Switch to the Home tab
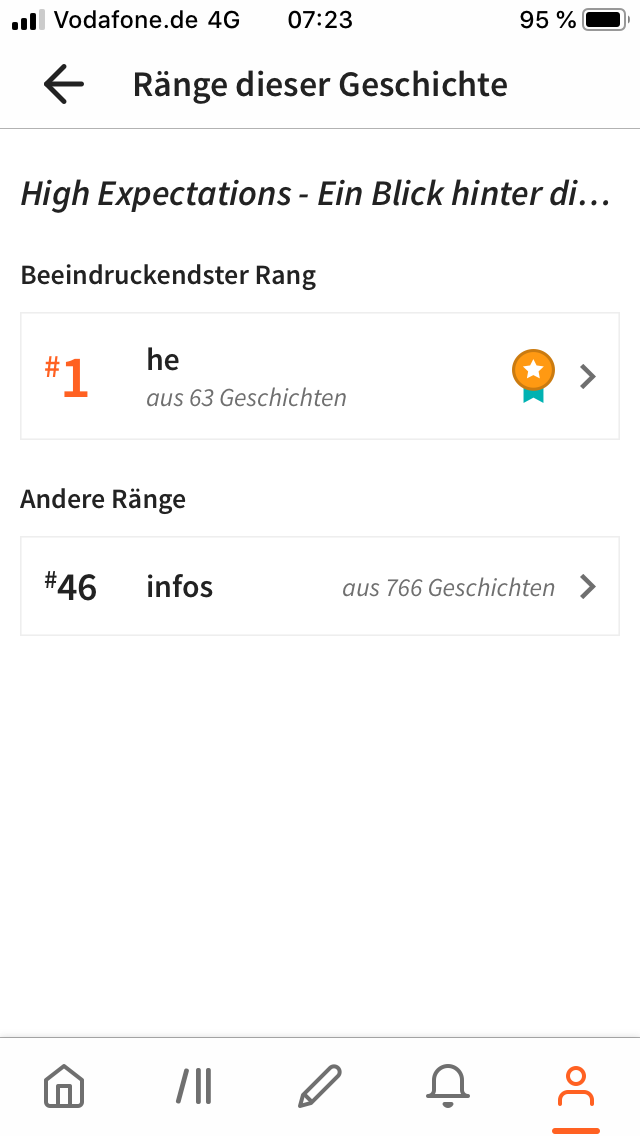This screenshot has height=1136, width=640. coord(65,1086)
